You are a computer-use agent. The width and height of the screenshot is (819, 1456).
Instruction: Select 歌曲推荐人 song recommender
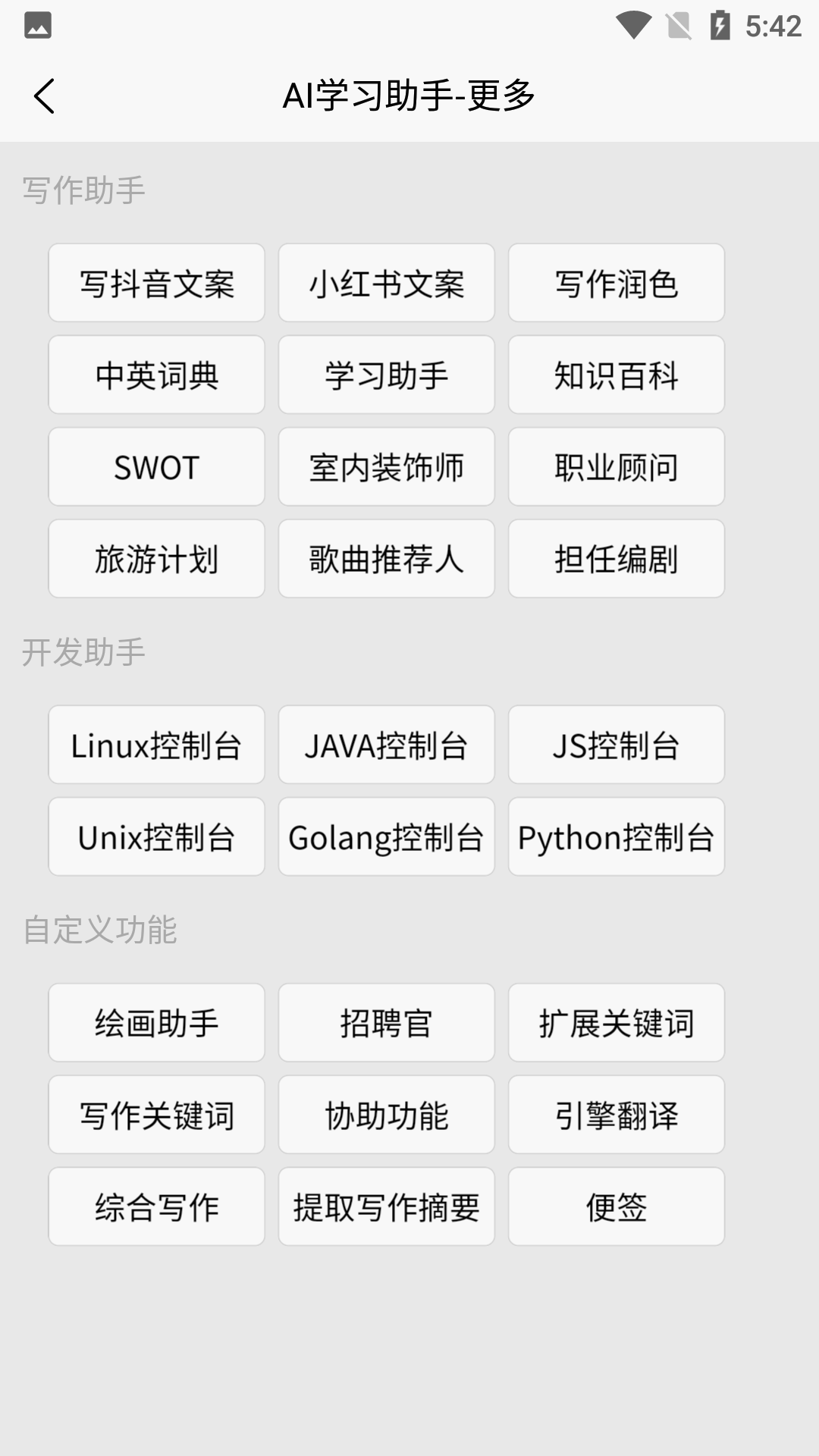pos(387,558)
